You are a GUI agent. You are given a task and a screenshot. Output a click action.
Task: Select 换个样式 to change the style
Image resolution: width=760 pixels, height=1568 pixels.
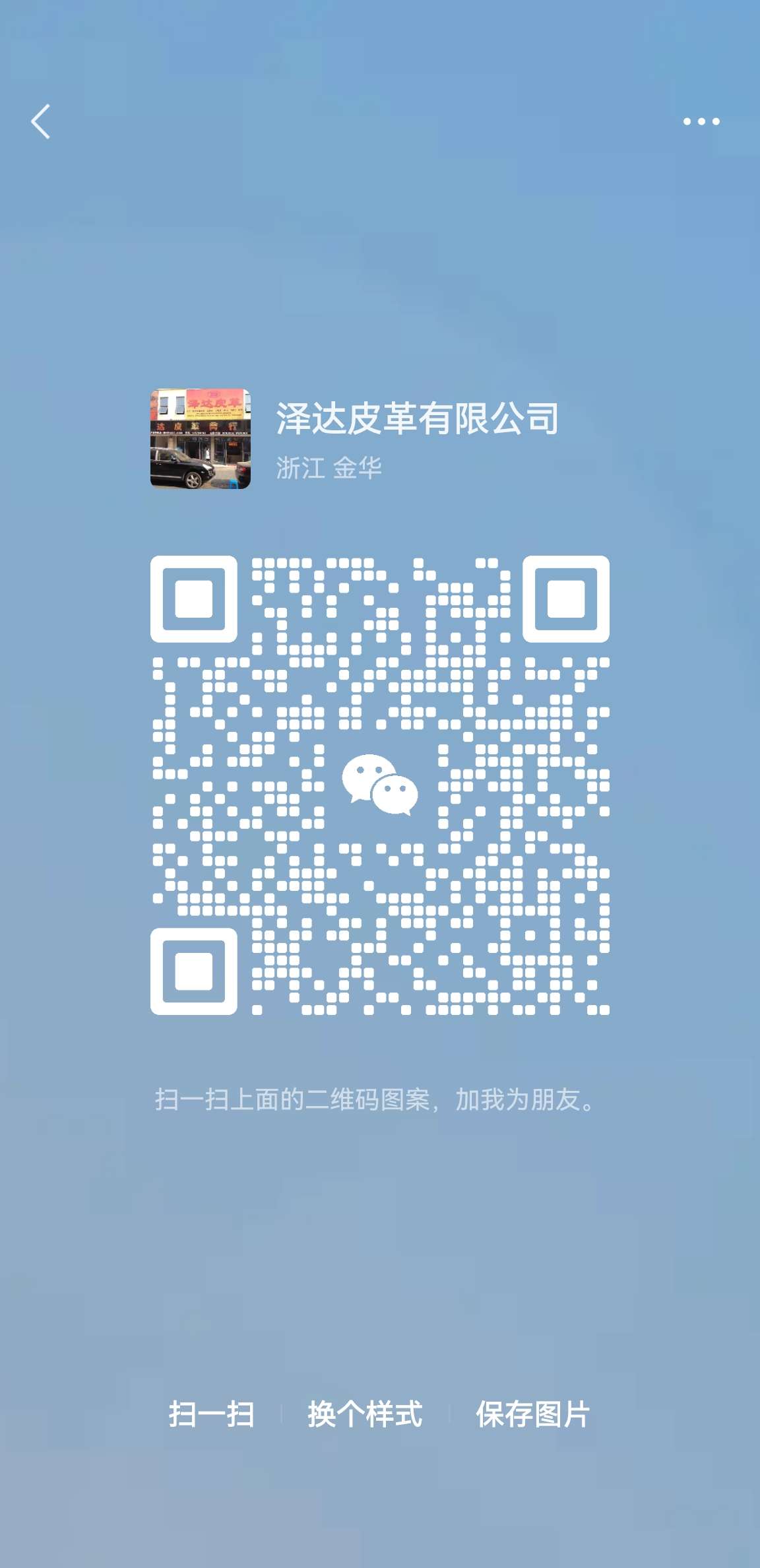coord(365,1414)
